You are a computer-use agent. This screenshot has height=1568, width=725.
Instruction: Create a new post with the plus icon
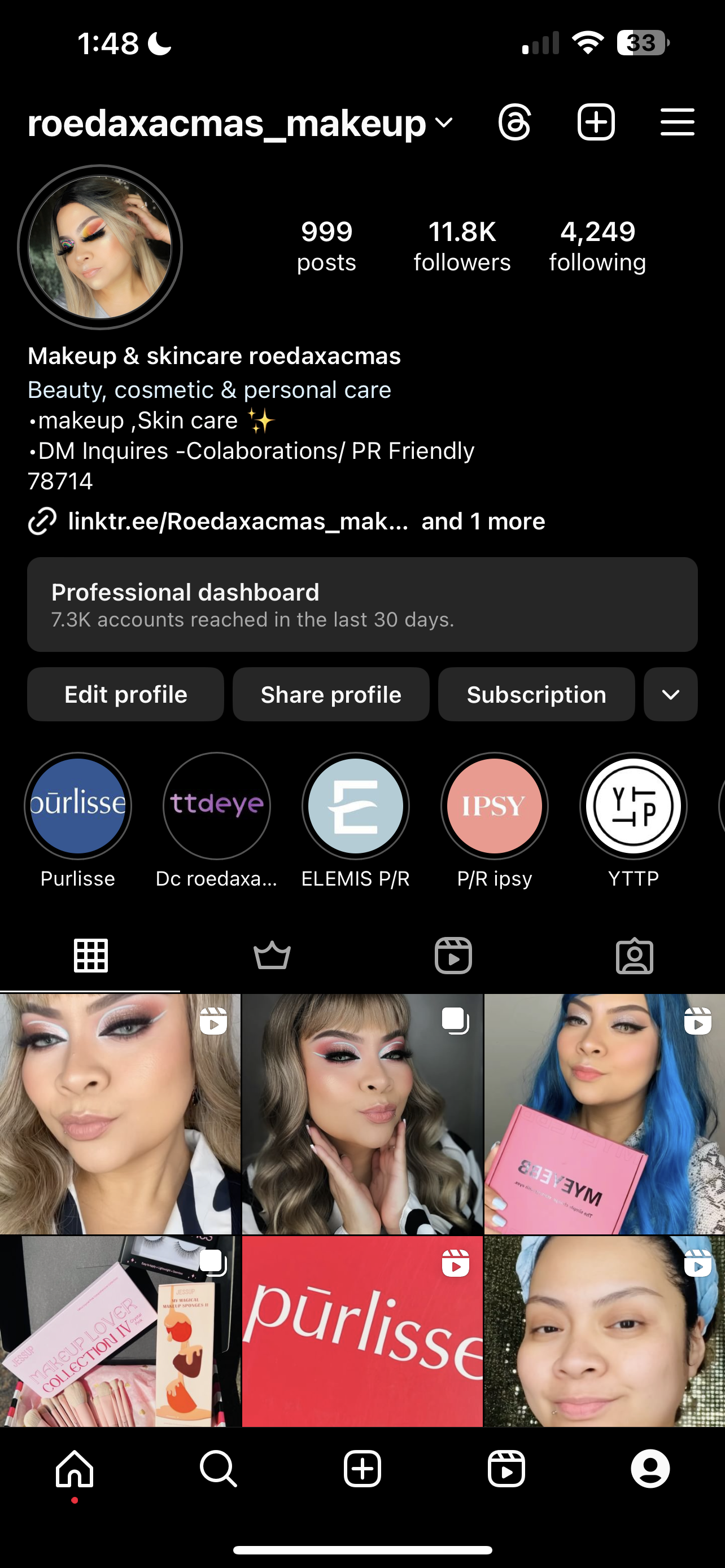click(x=596, y=122)
